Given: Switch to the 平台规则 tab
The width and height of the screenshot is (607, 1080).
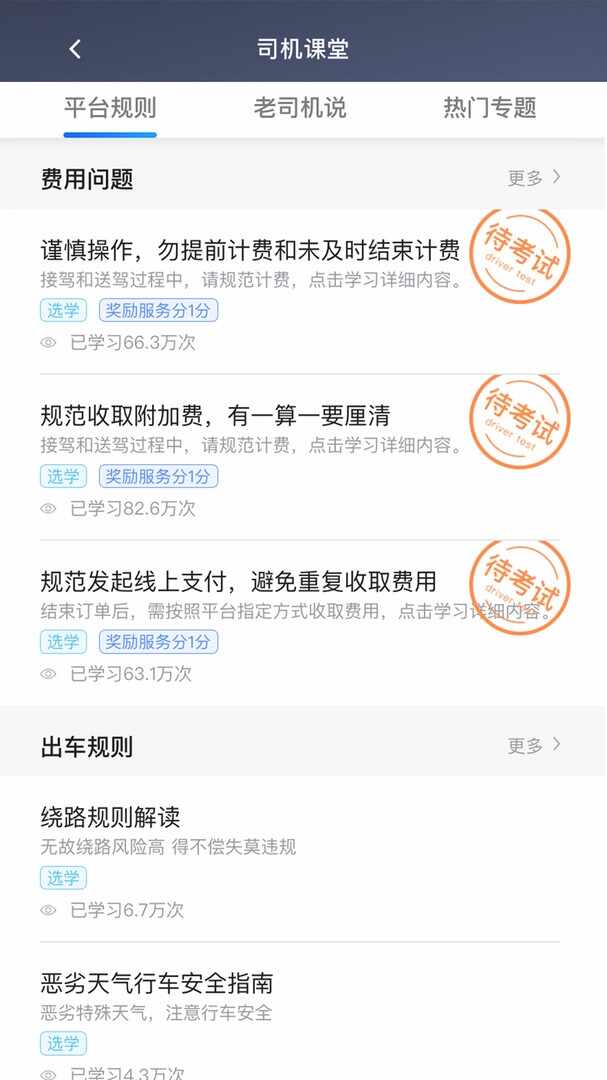Looking at the screenshot, I should (x=110, y=108).
